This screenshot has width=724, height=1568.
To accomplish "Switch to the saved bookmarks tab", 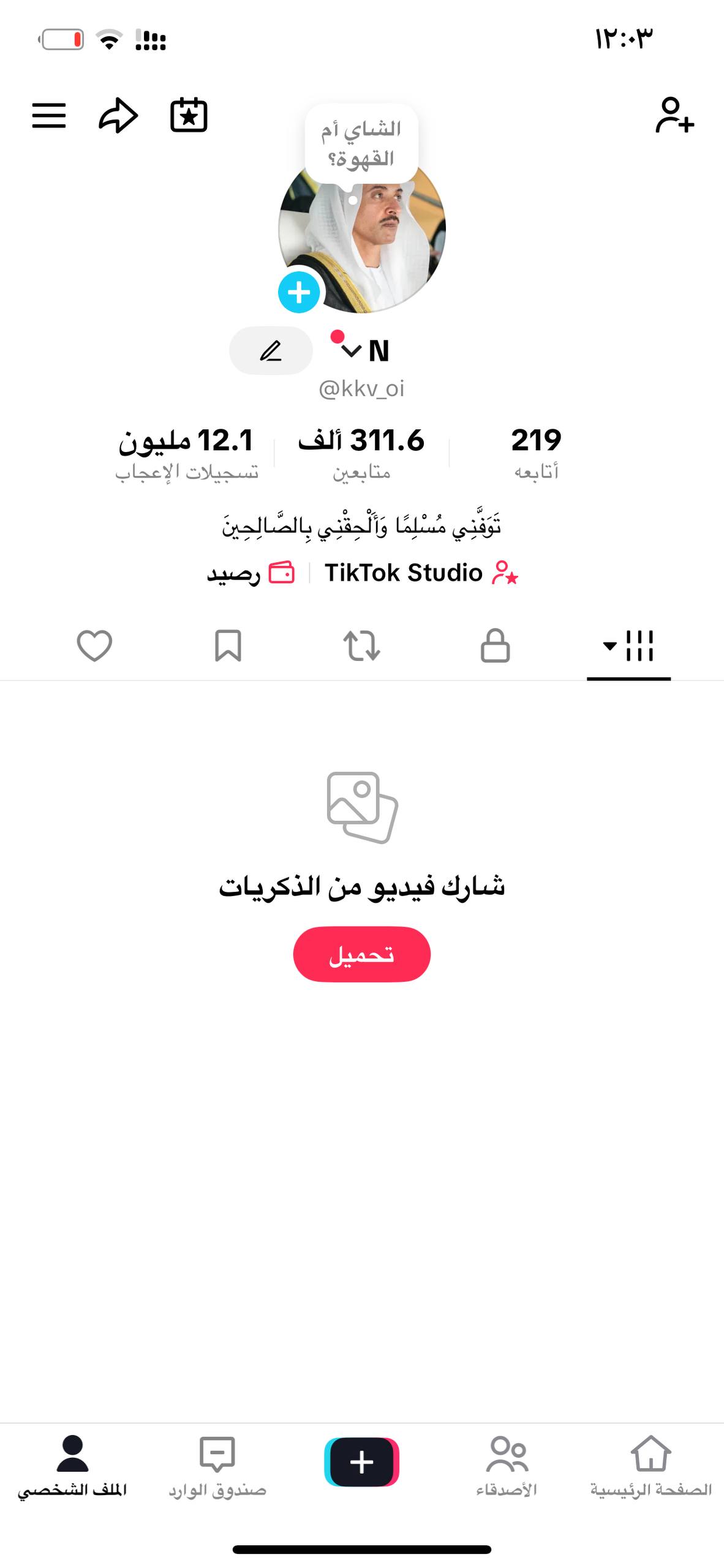I will click(x=228, y=646).
